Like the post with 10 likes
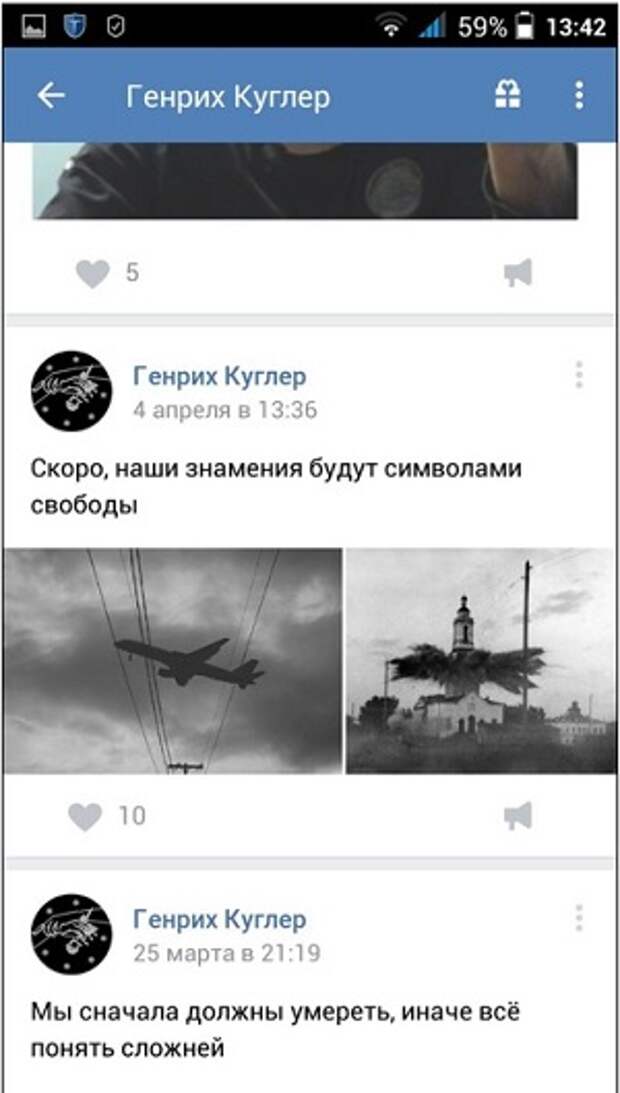This screenshot has height=1093, width=620. pos(86,817)
